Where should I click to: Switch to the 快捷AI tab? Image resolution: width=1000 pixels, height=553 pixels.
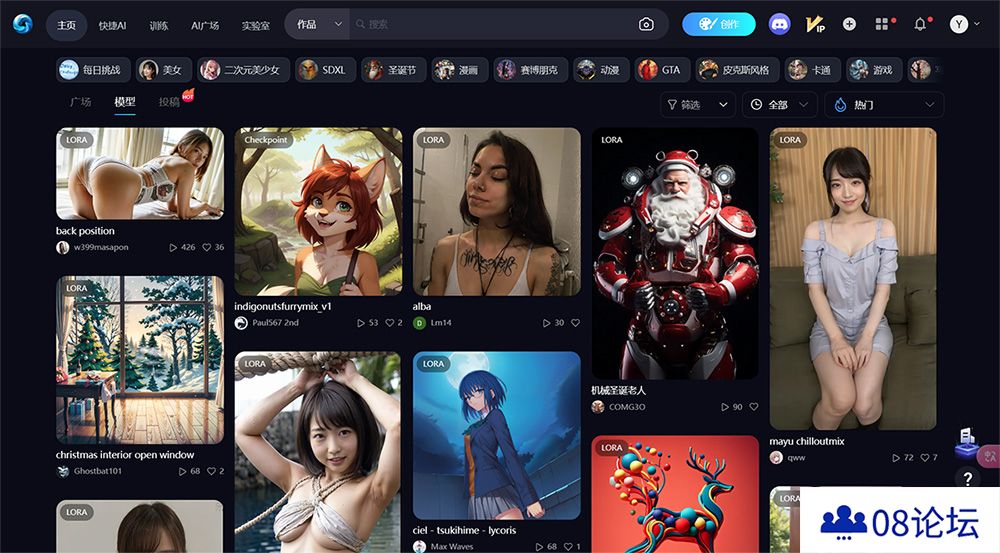[113, 25]
